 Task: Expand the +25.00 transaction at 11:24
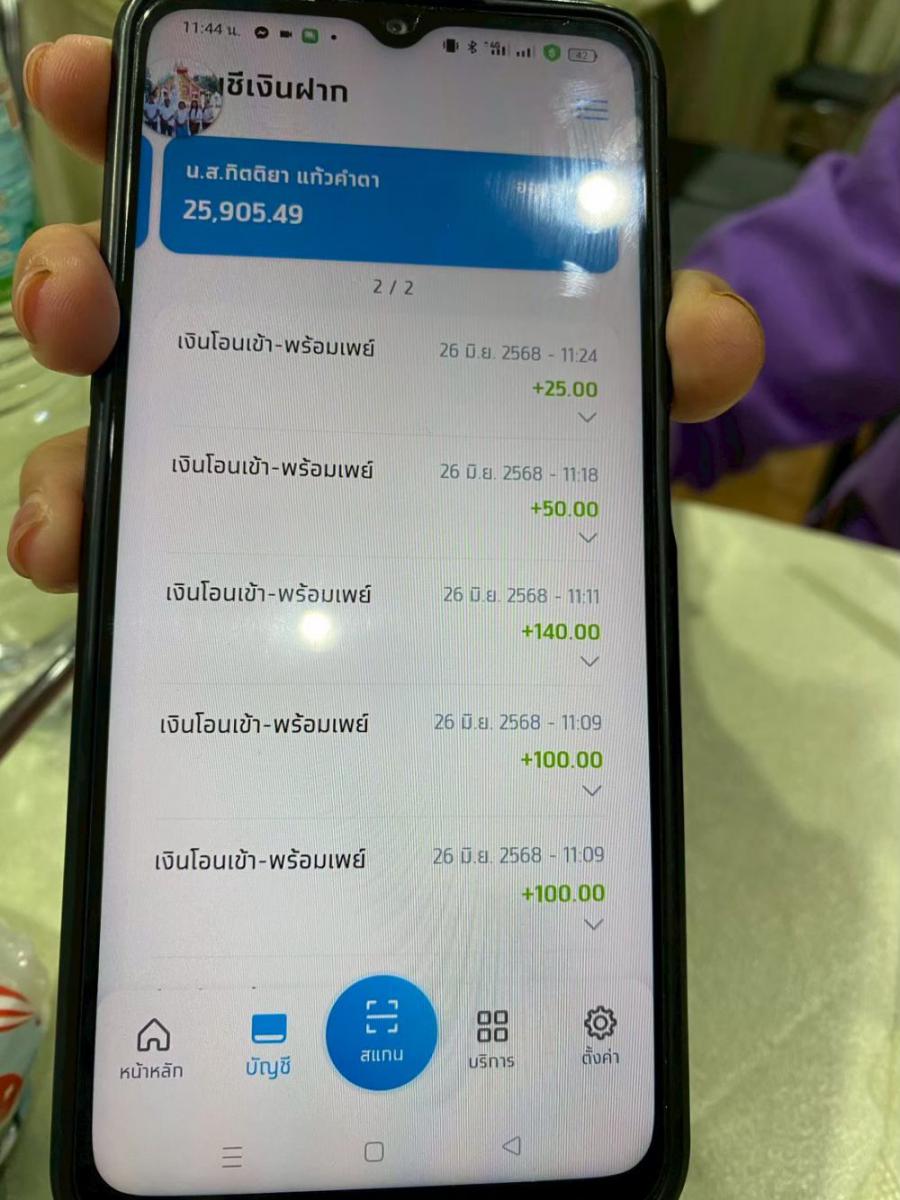pyautogui.click(x=588, y=417)
